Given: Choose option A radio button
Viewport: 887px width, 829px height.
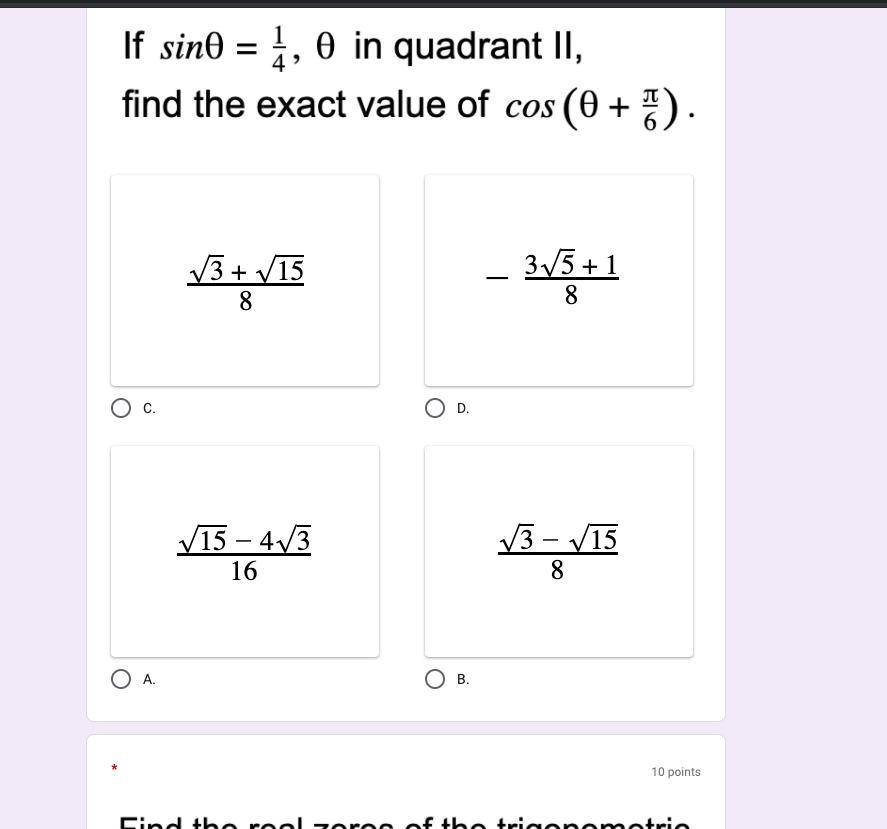Looking at the screenshot, I should [x=120, y=679].
